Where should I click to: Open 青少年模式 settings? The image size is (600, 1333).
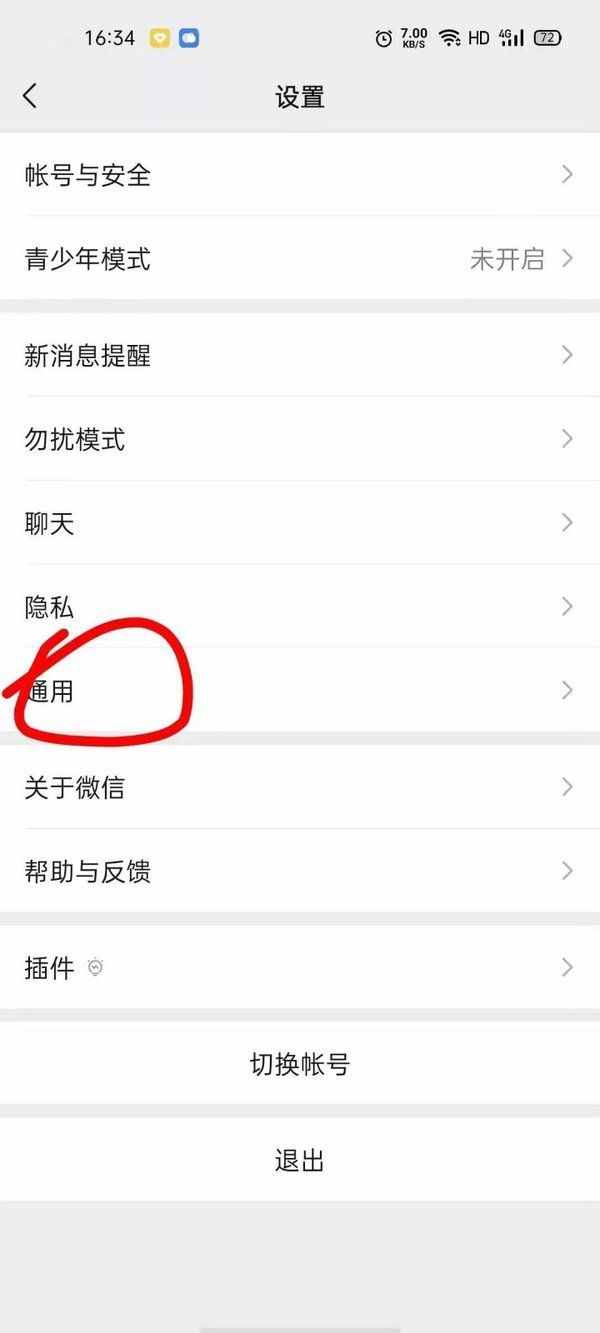click(x=300, y=259)
